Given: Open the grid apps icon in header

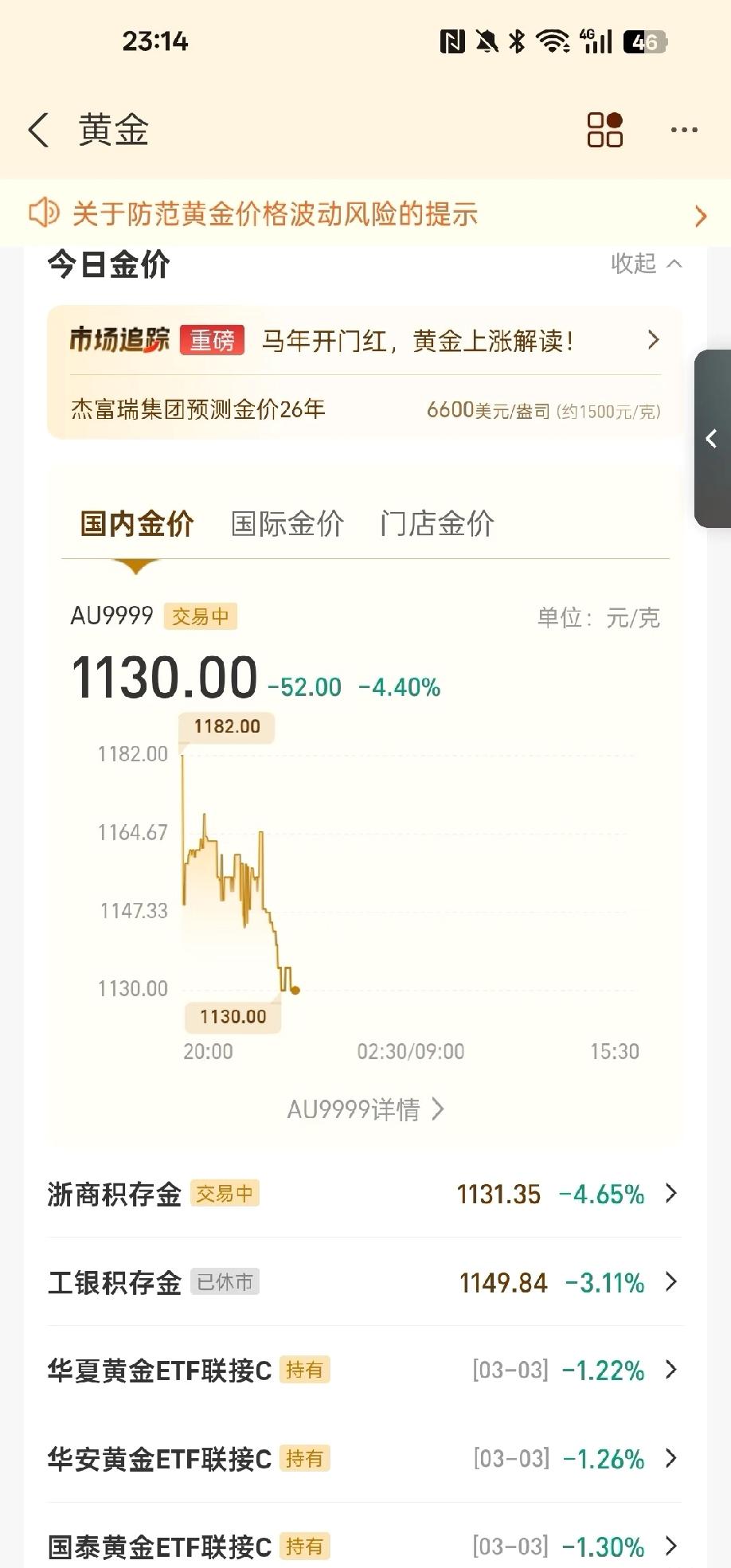Looking at the screenshot, I should (x=605, y=130).
